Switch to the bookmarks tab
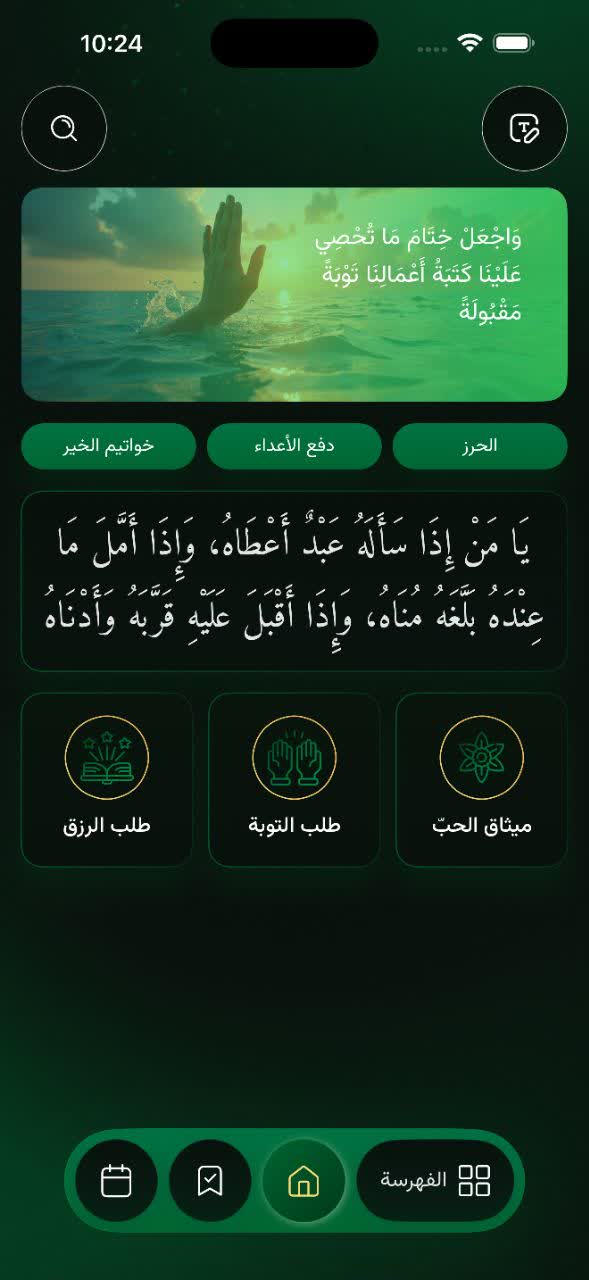This screenshot has height=1280, width=589. tap(210, 1181)
